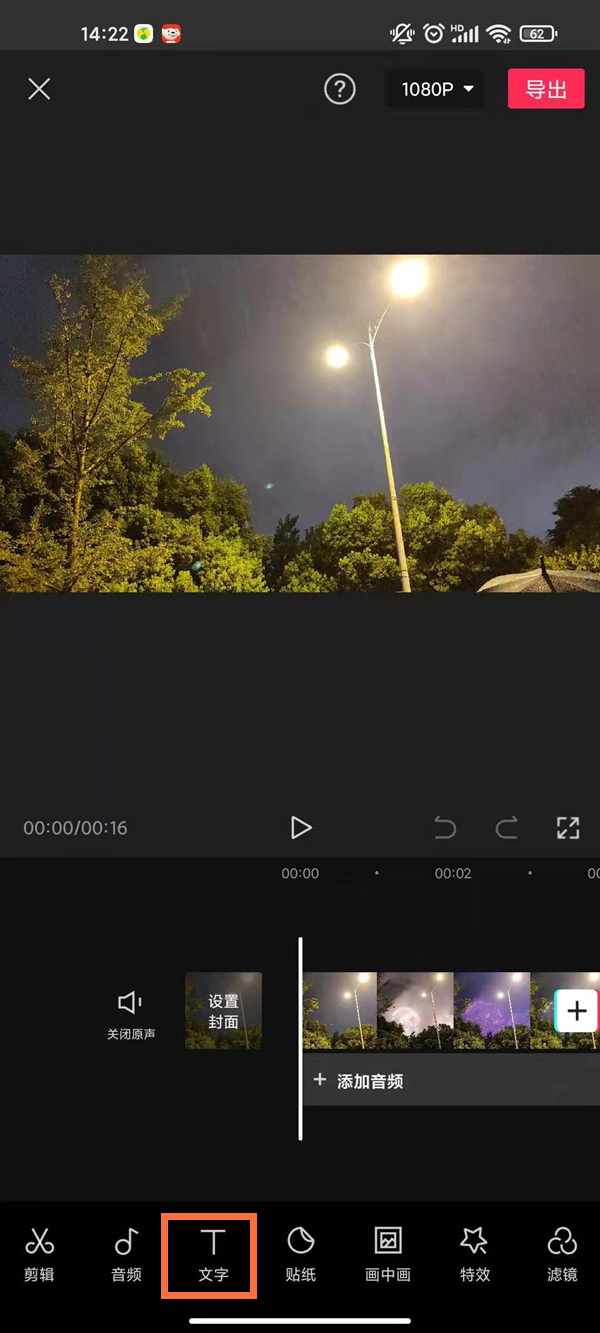Tap the red 导出 export button
600x1333 pixels.
point(546,89)
